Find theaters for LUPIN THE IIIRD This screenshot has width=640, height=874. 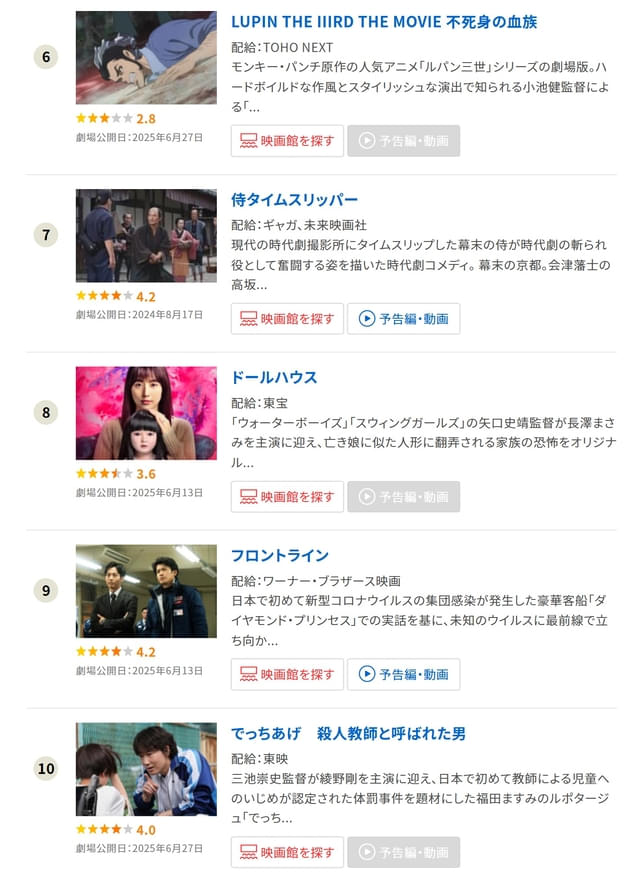(287, 141)
